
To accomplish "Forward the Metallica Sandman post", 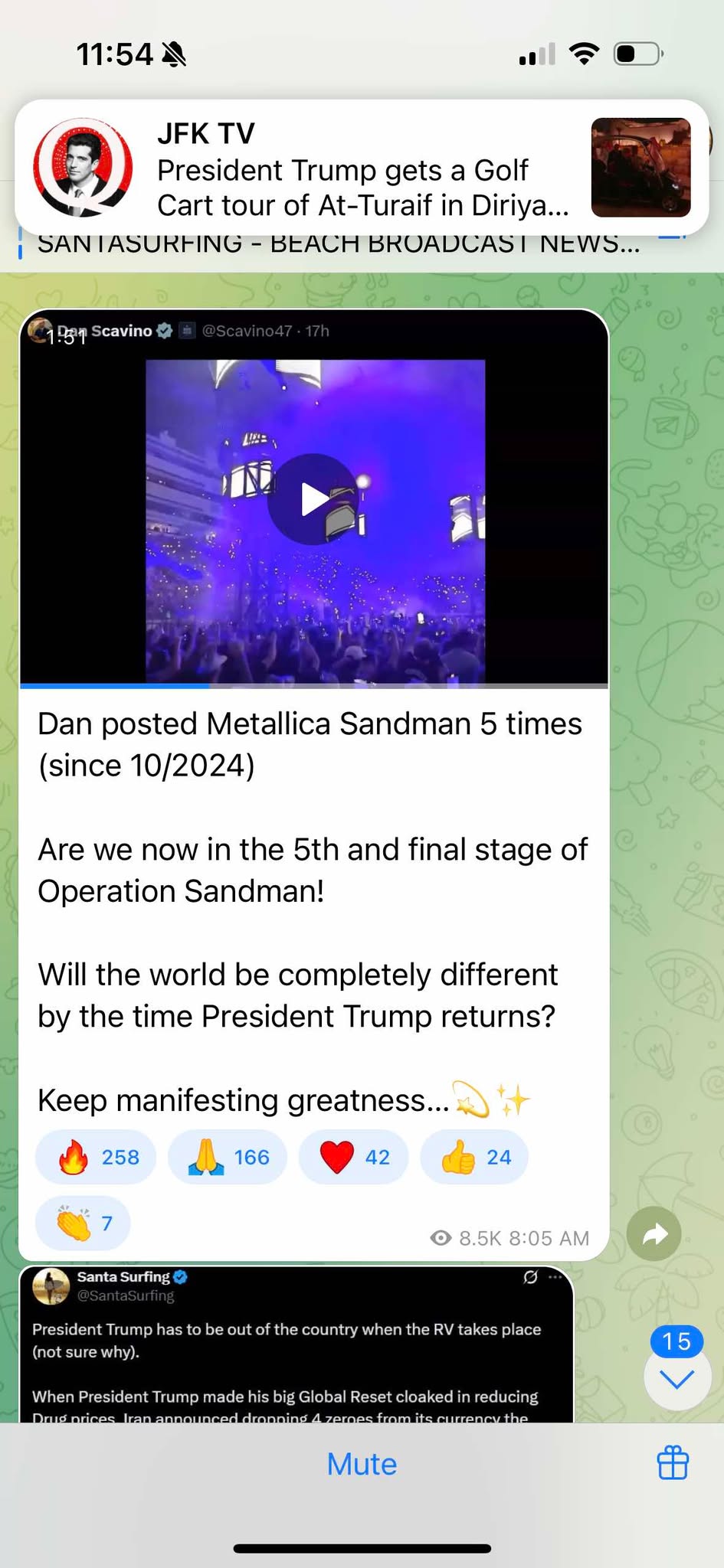I will click(x=654, y=1233).
